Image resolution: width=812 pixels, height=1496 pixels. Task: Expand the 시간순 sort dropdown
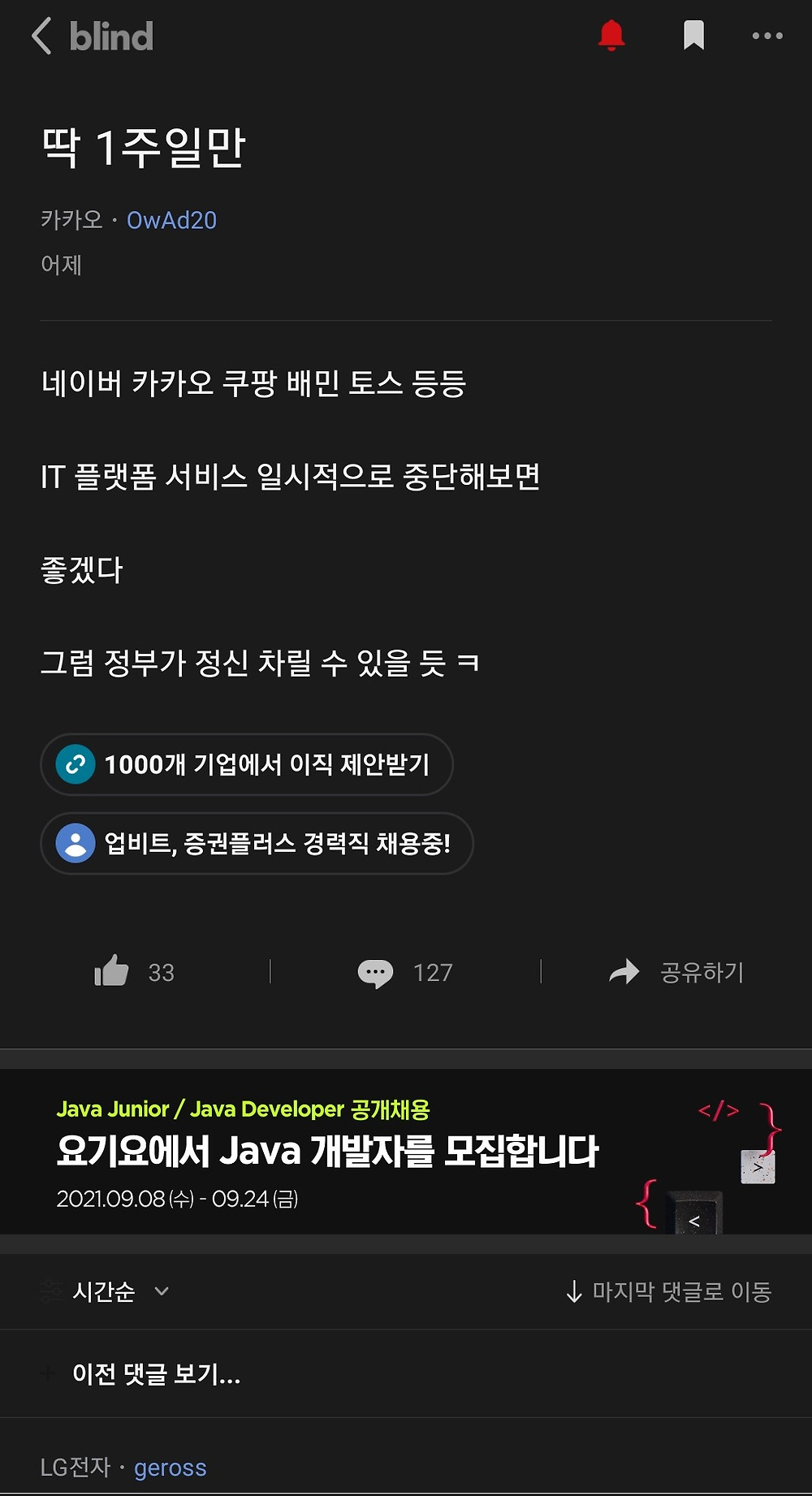(x=106, y=1291)
